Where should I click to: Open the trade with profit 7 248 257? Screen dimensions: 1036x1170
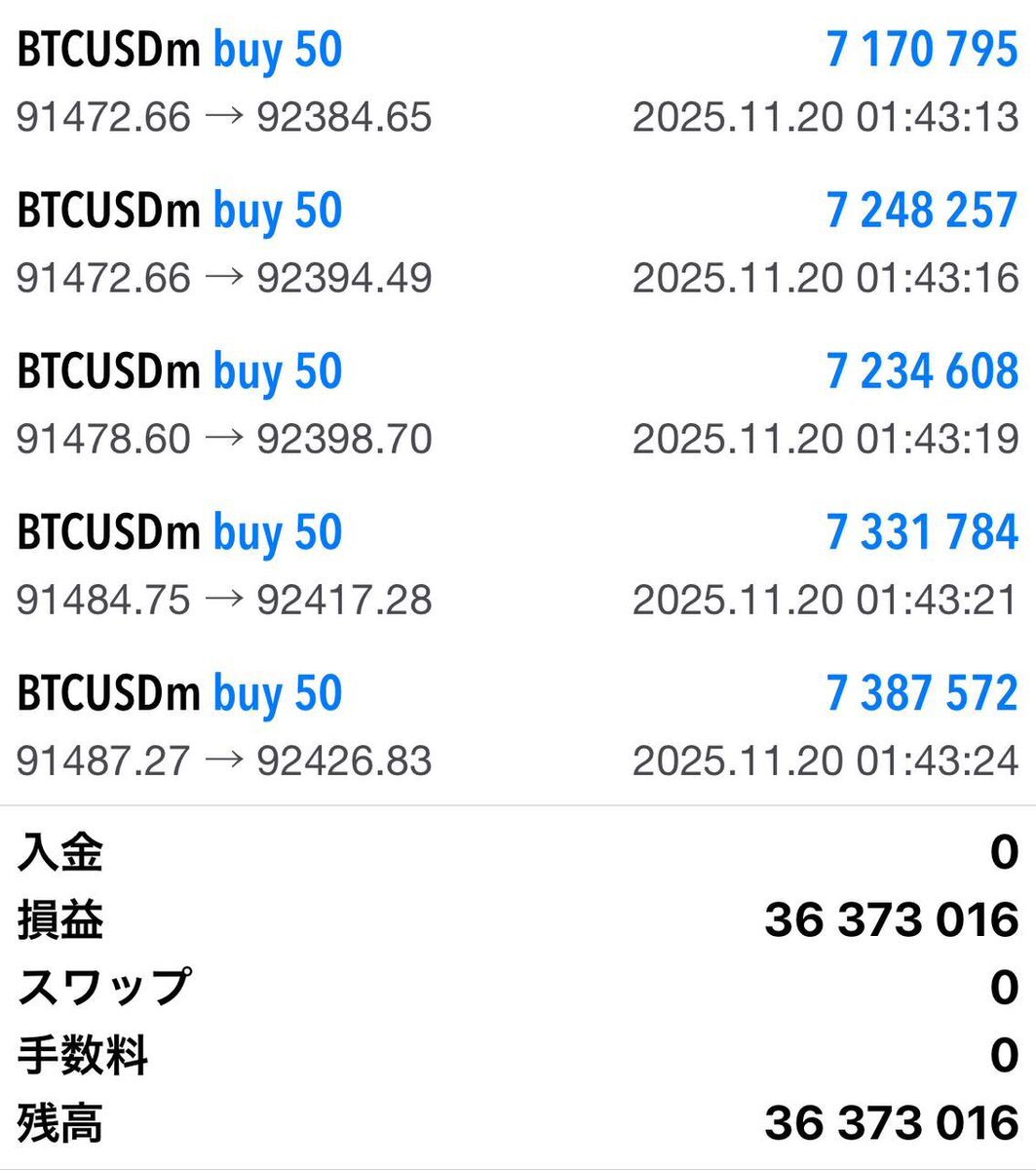coord(517,244)
